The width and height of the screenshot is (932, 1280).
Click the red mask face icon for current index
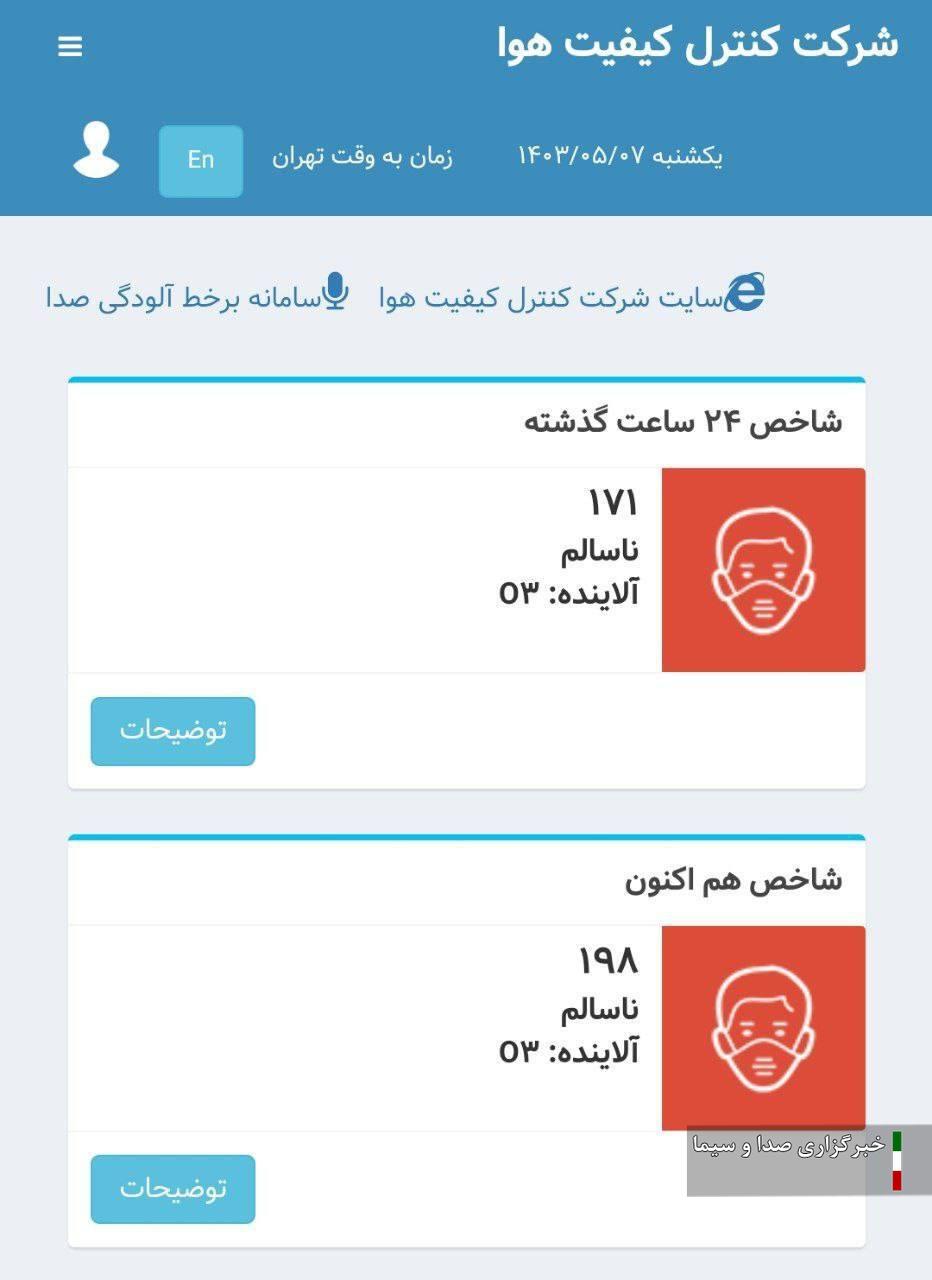click(763, 1025)
